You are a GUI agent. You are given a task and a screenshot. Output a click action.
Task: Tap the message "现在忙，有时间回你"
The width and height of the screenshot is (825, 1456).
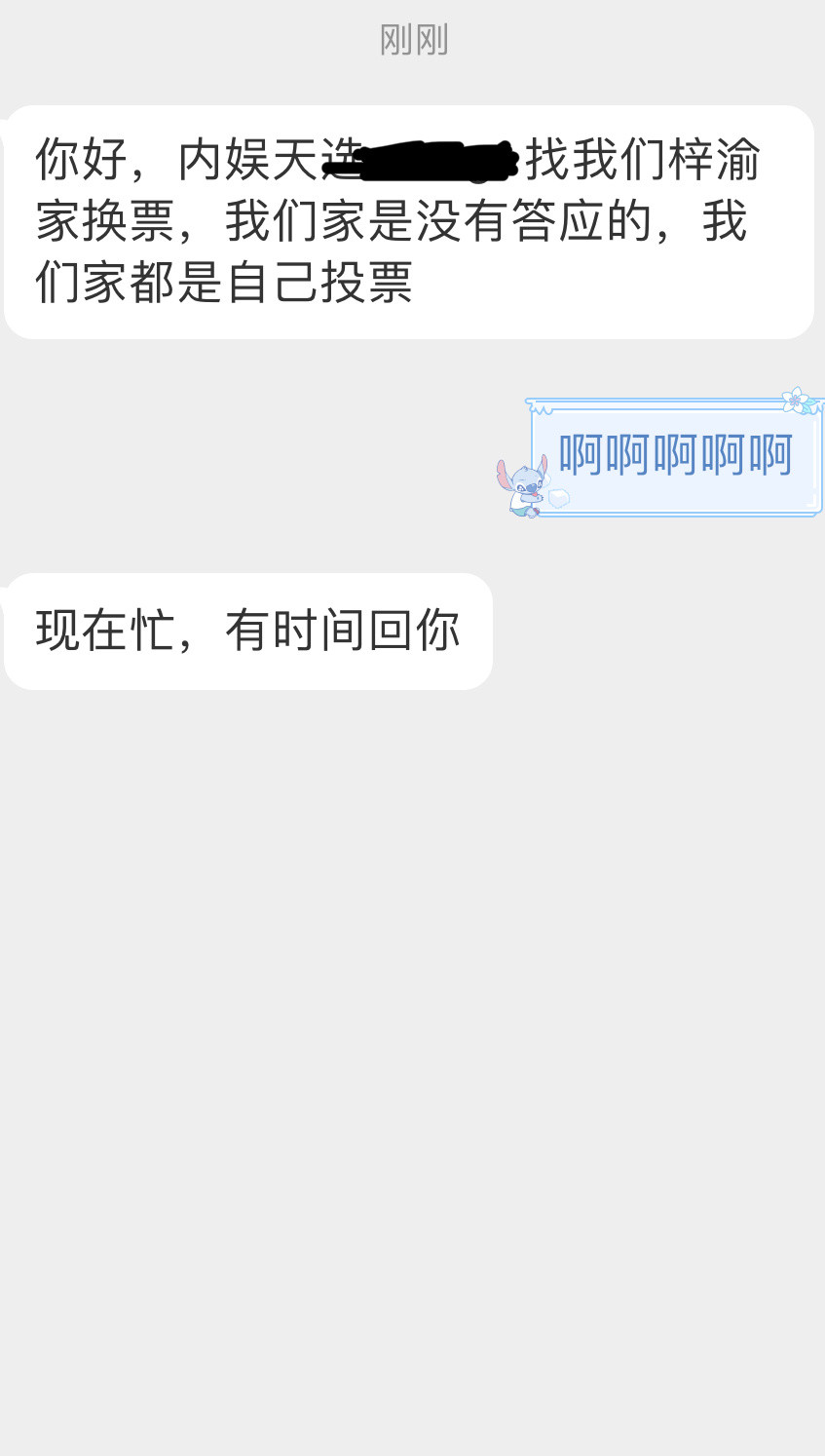(x=246, y=631)
